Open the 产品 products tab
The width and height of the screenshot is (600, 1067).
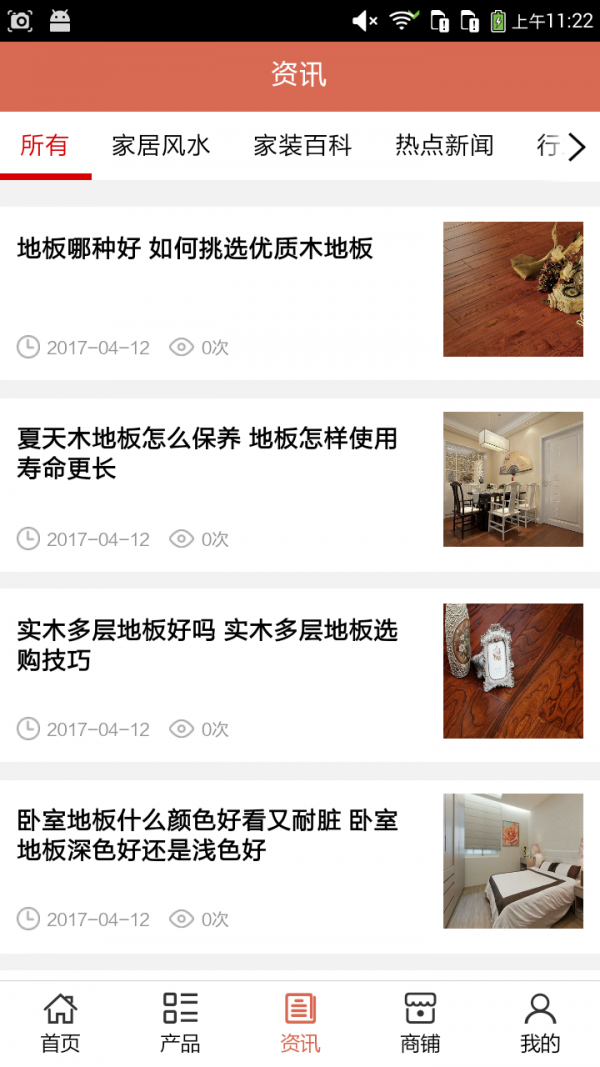[x=180, y=1023]
